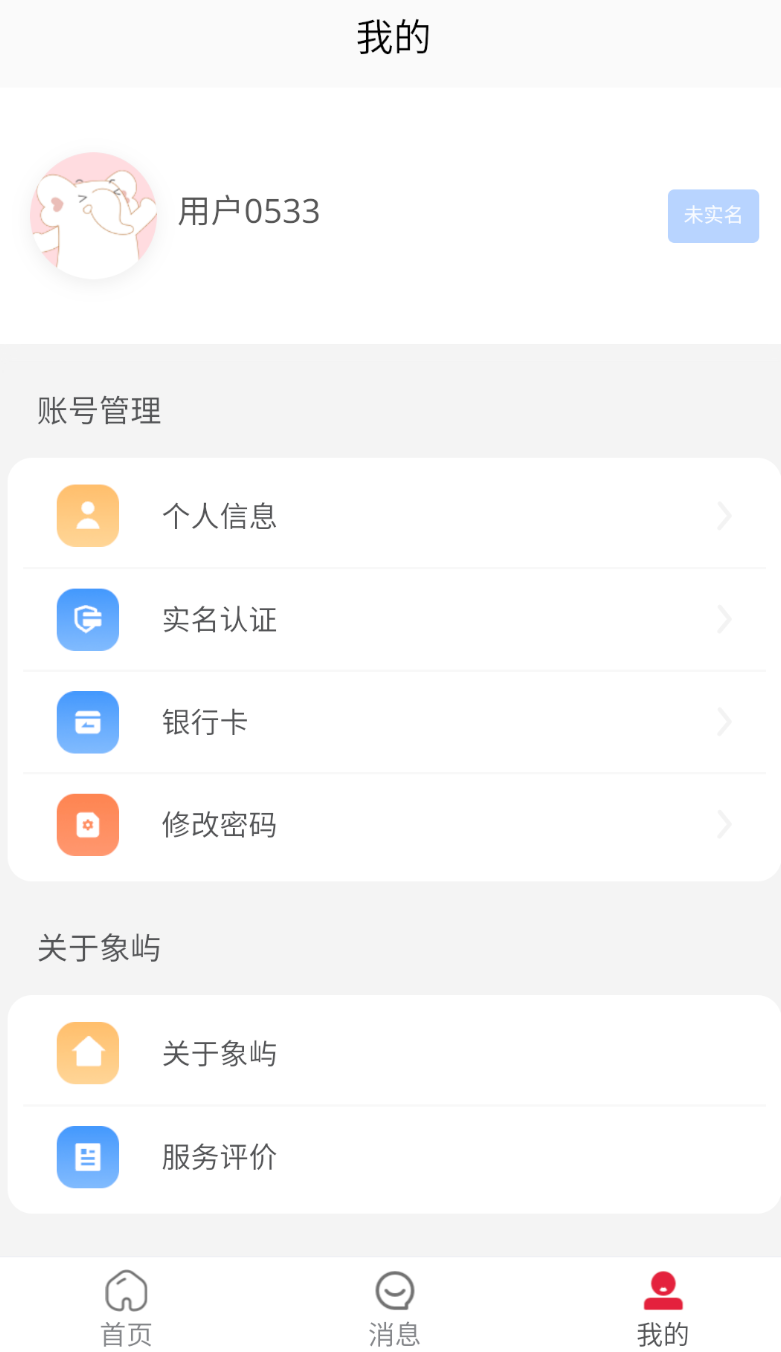This screenshot has width=781, height=1352.
Task: Tap the 关于象屿 house icon
Action: [x=87, y=1052]
